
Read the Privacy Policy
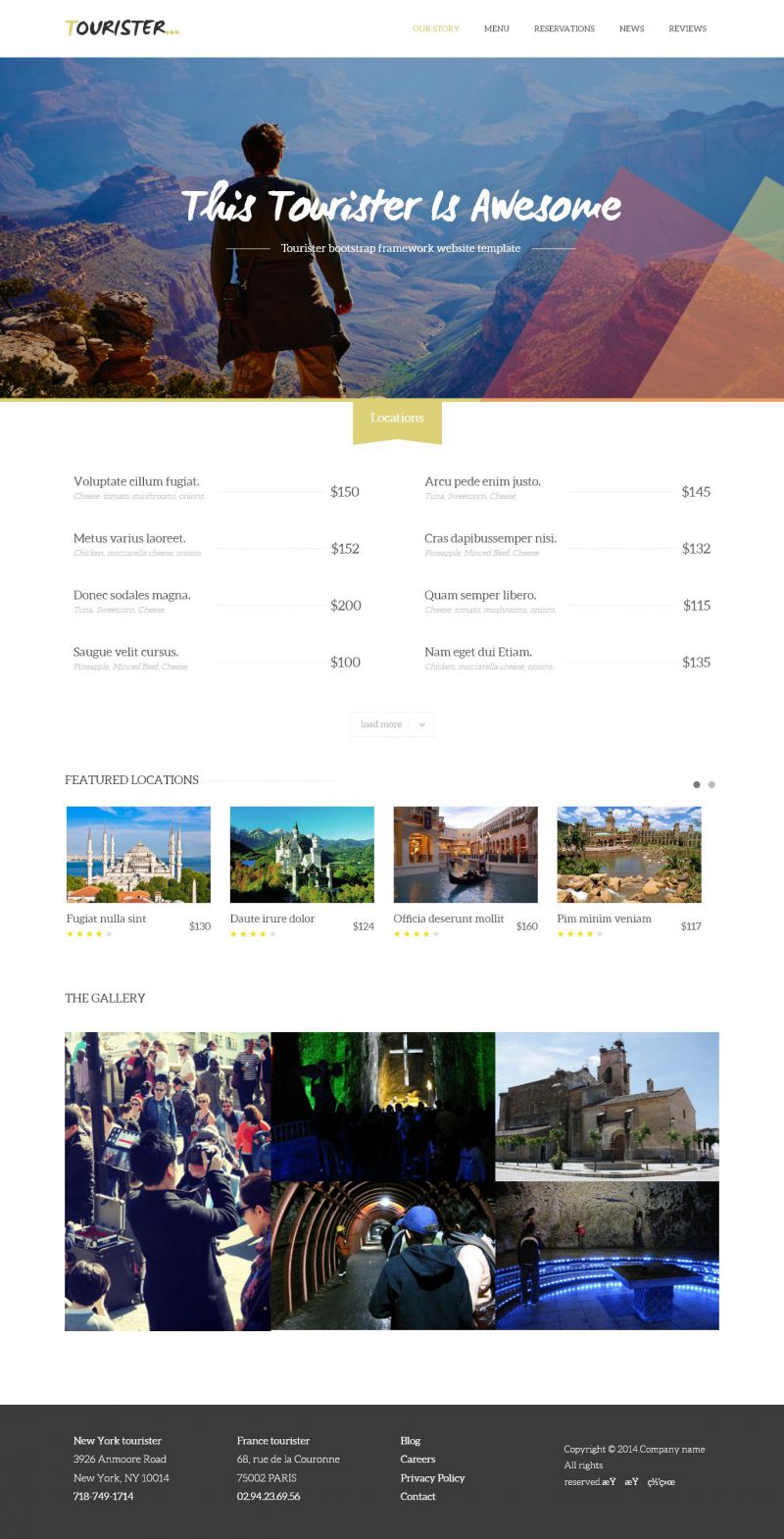pyautogui.click(x=432, y=1478)
